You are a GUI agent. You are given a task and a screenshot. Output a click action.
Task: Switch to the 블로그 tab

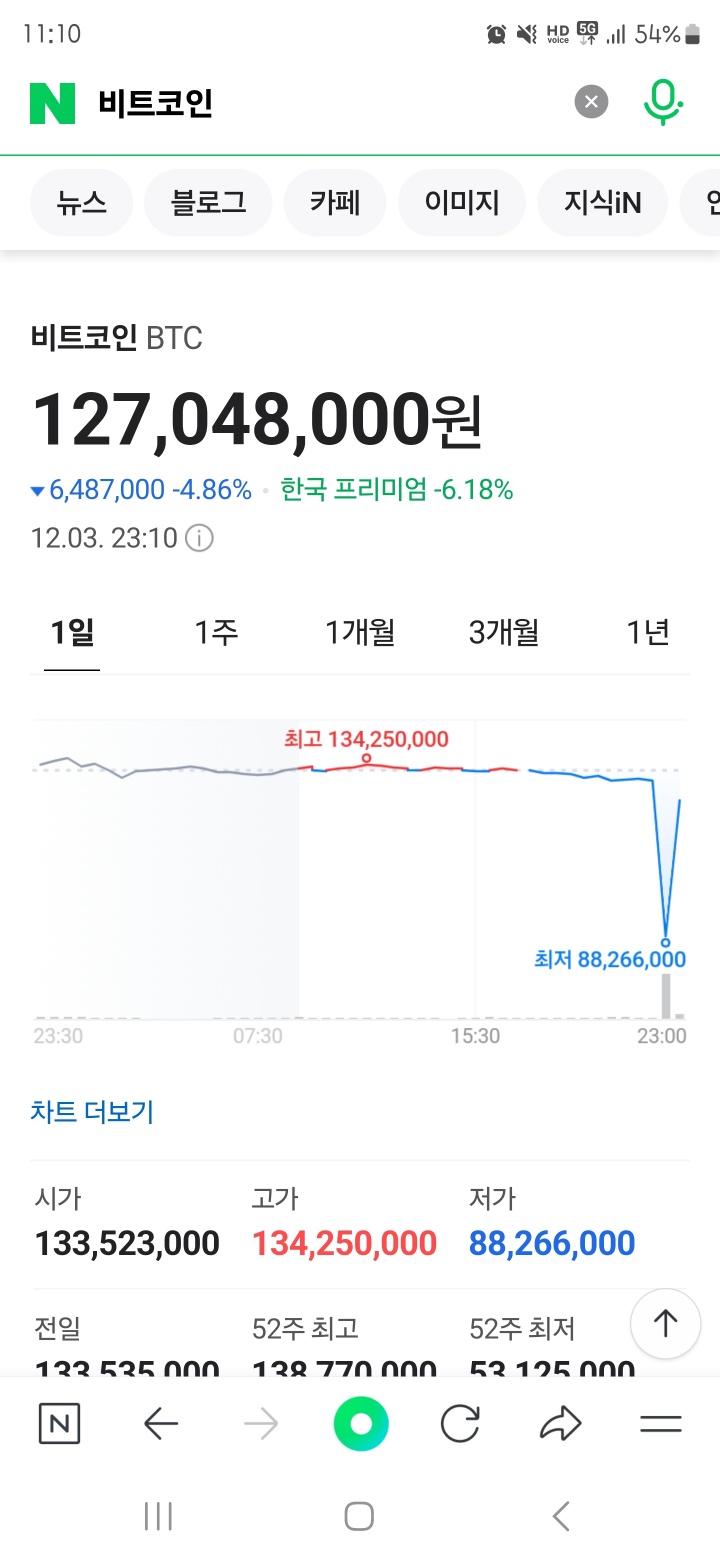[208, 203]
